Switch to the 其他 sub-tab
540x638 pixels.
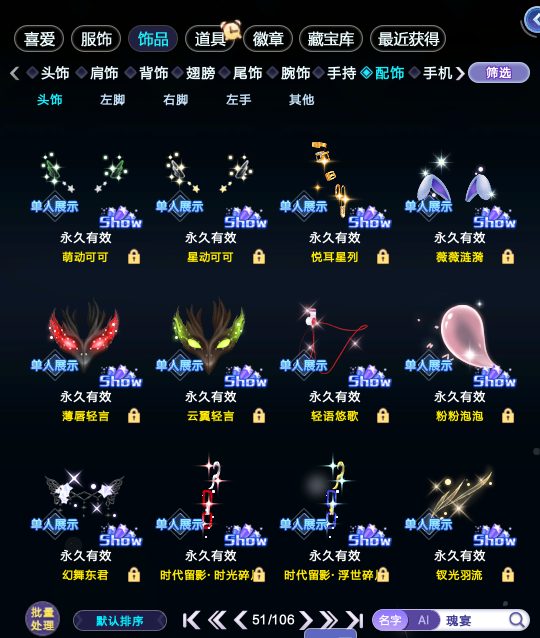click(x=301, y=100)
